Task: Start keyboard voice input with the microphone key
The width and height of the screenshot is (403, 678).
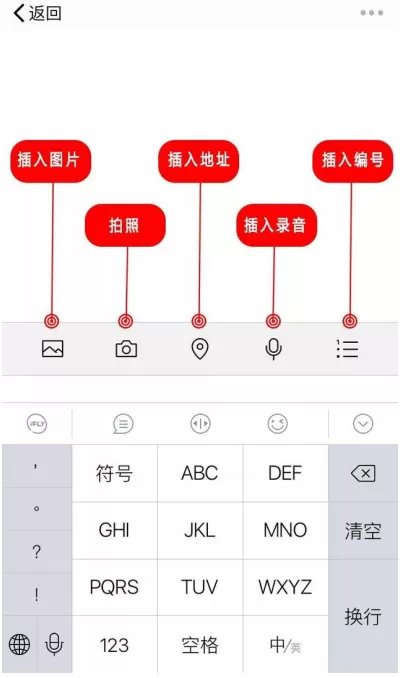Action: [54, 645]
